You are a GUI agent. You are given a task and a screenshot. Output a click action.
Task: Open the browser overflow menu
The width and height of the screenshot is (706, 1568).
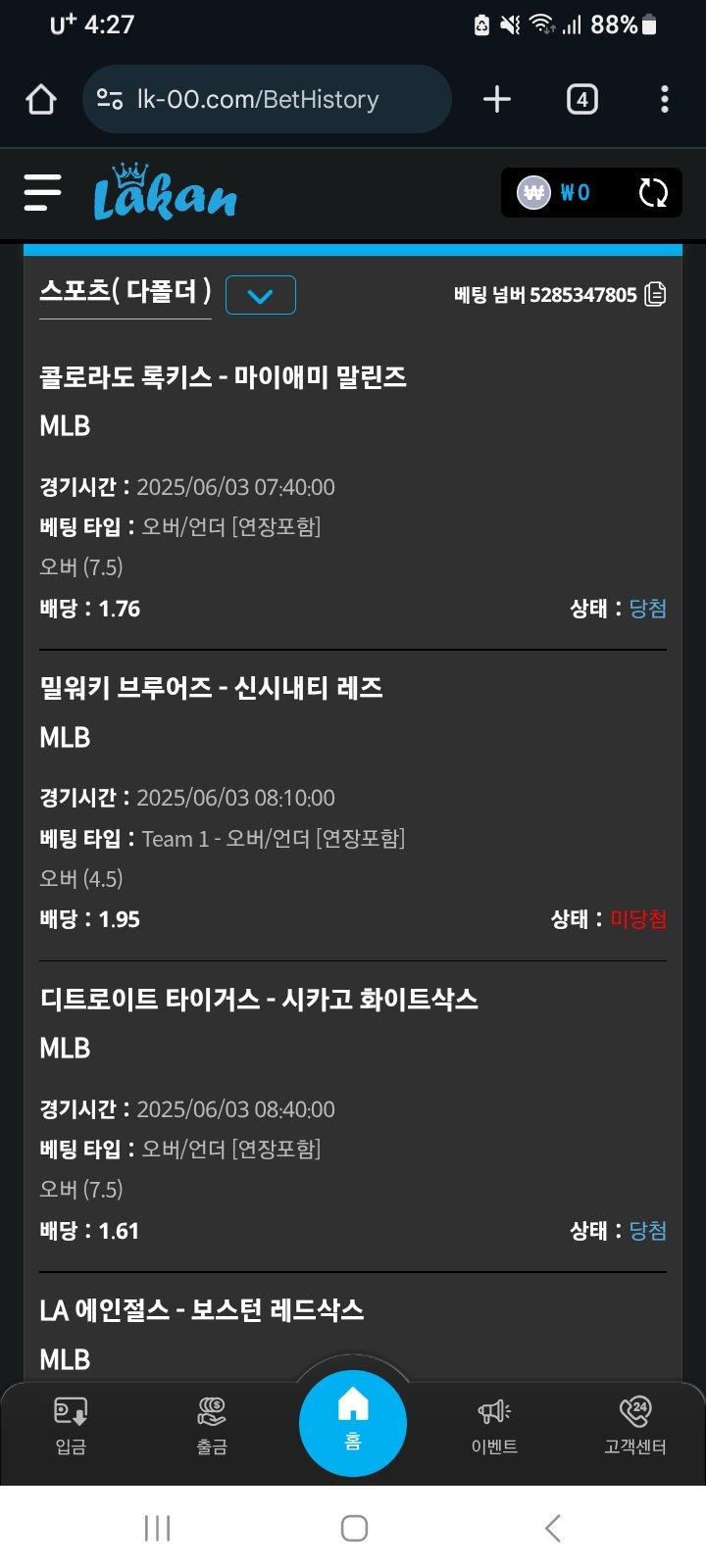tap(665, 99)
